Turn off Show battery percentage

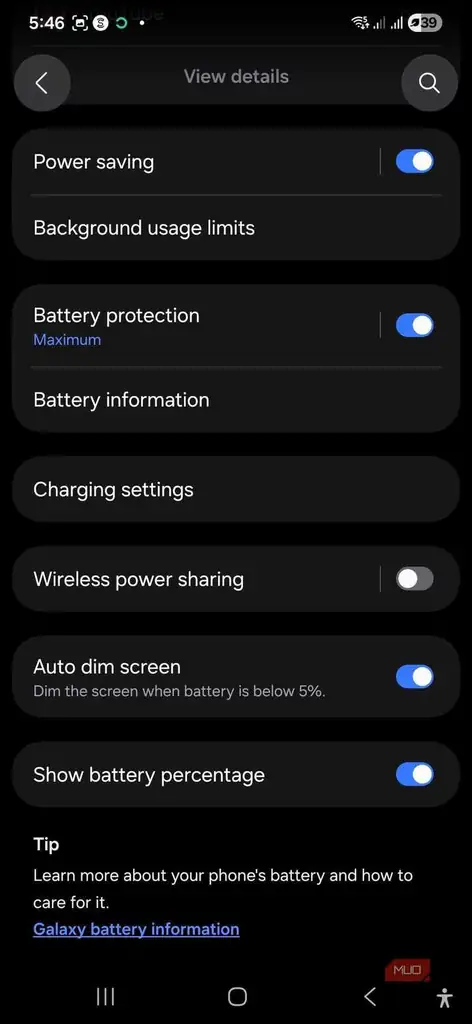tap(415, 774)
